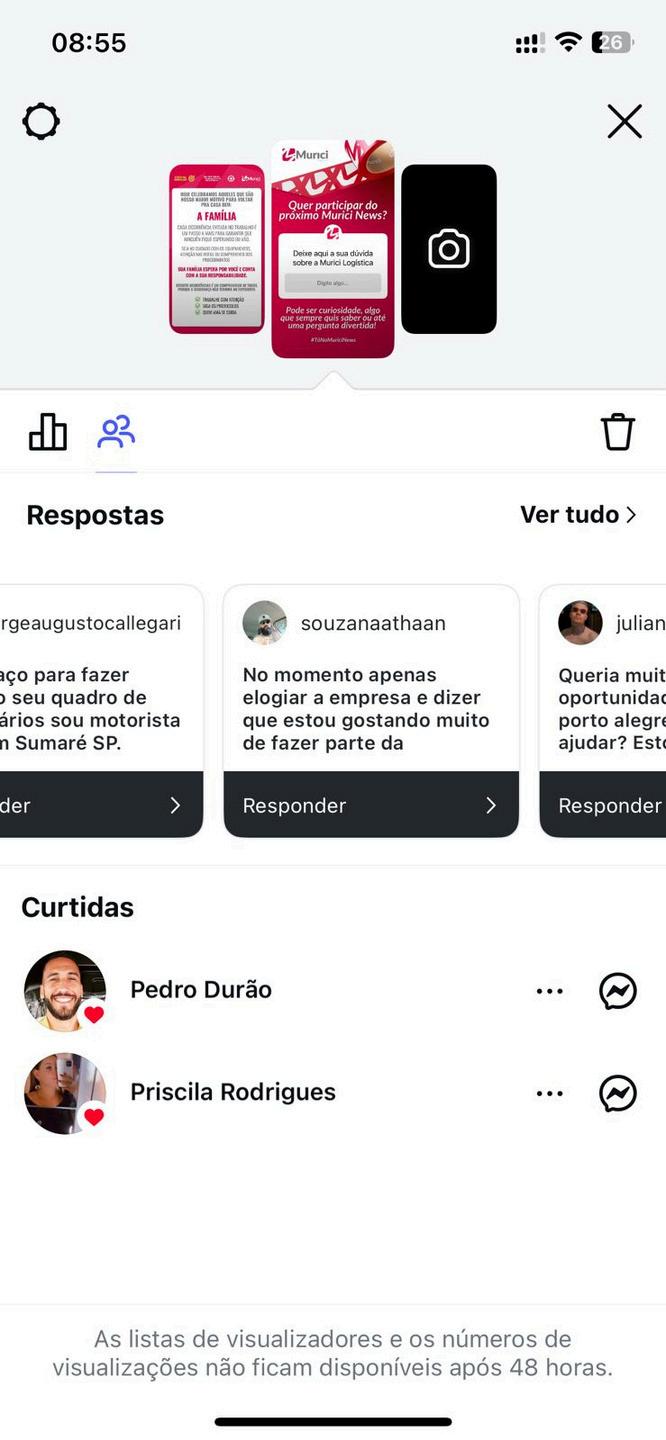
Task: Open story settings gear icon
Action: (41, 122)
